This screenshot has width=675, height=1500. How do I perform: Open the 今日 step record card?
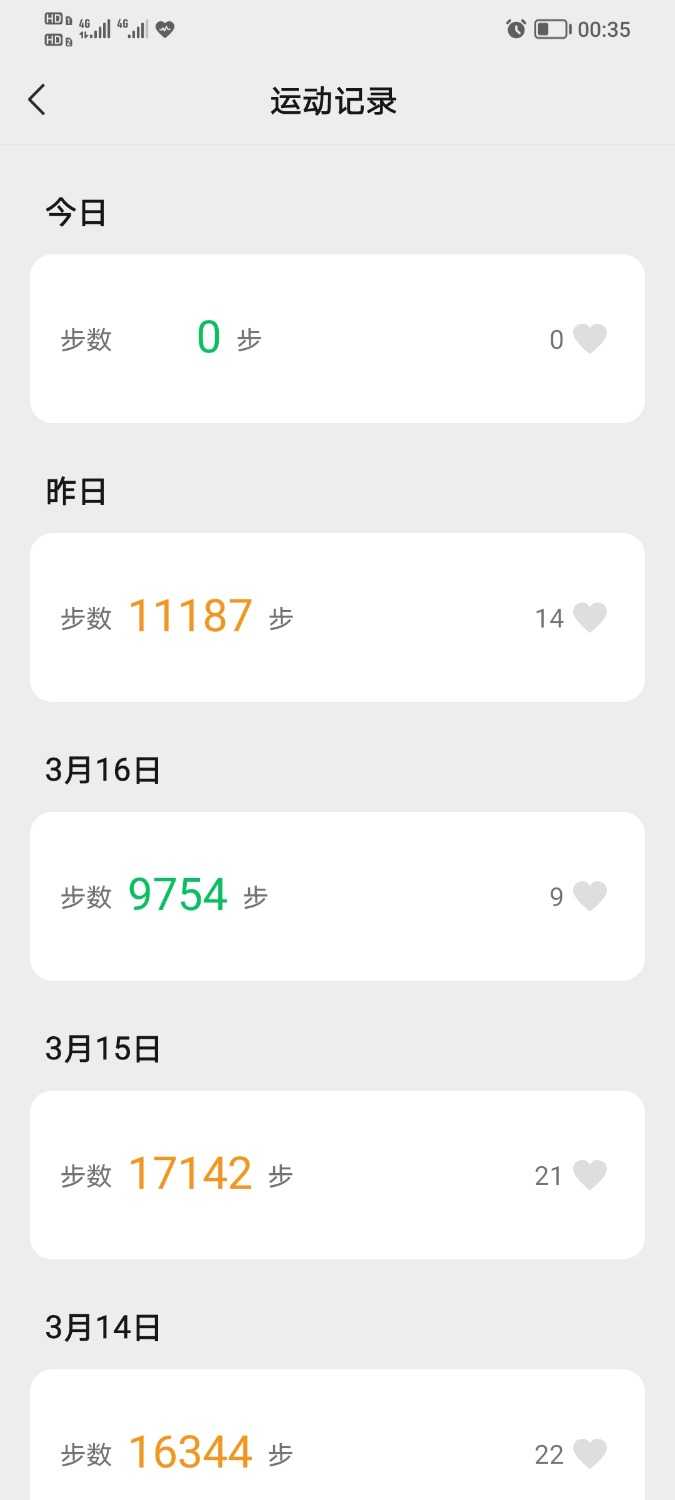point(337,339)
